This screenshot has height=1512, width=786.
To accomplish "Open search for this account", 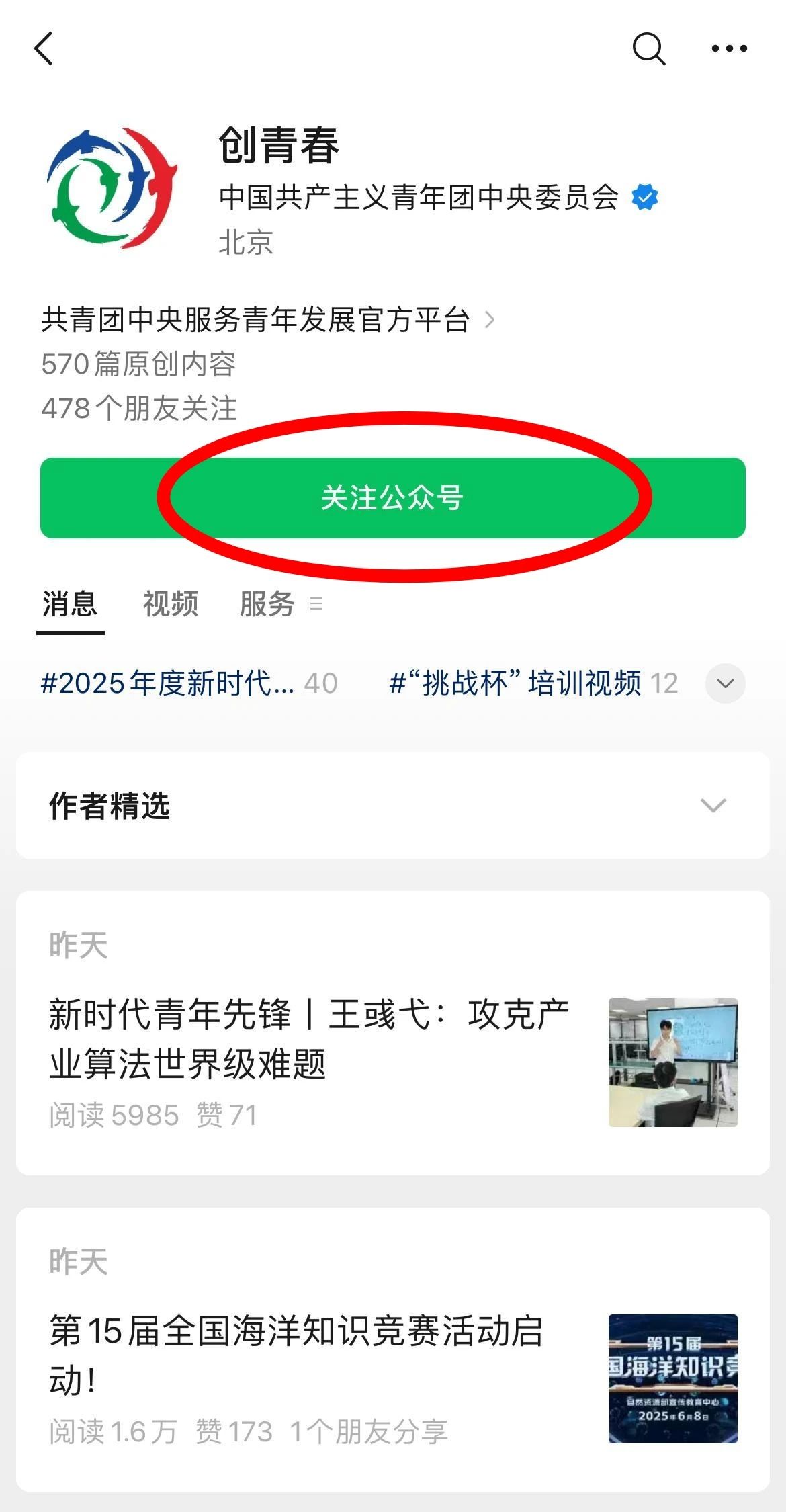I will click(648, 48).
